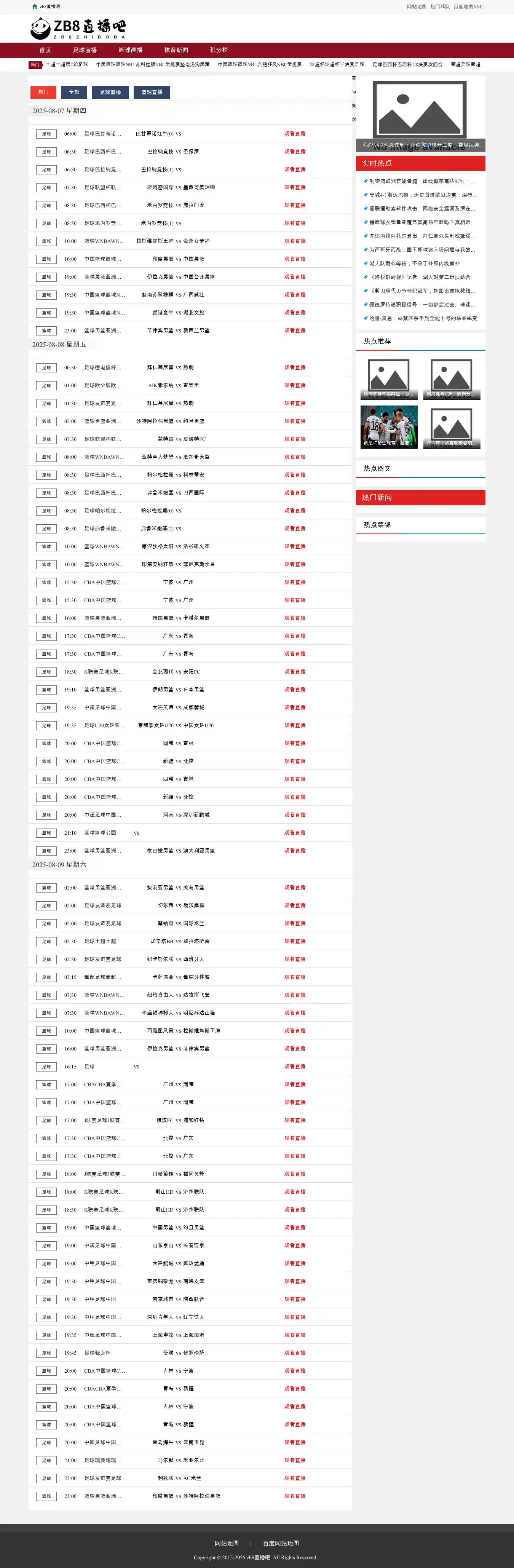The image size is (514, 1568).
Task: Watch live for AIK索尔纳 vs 吉奥里
Action: pos(295,385)
